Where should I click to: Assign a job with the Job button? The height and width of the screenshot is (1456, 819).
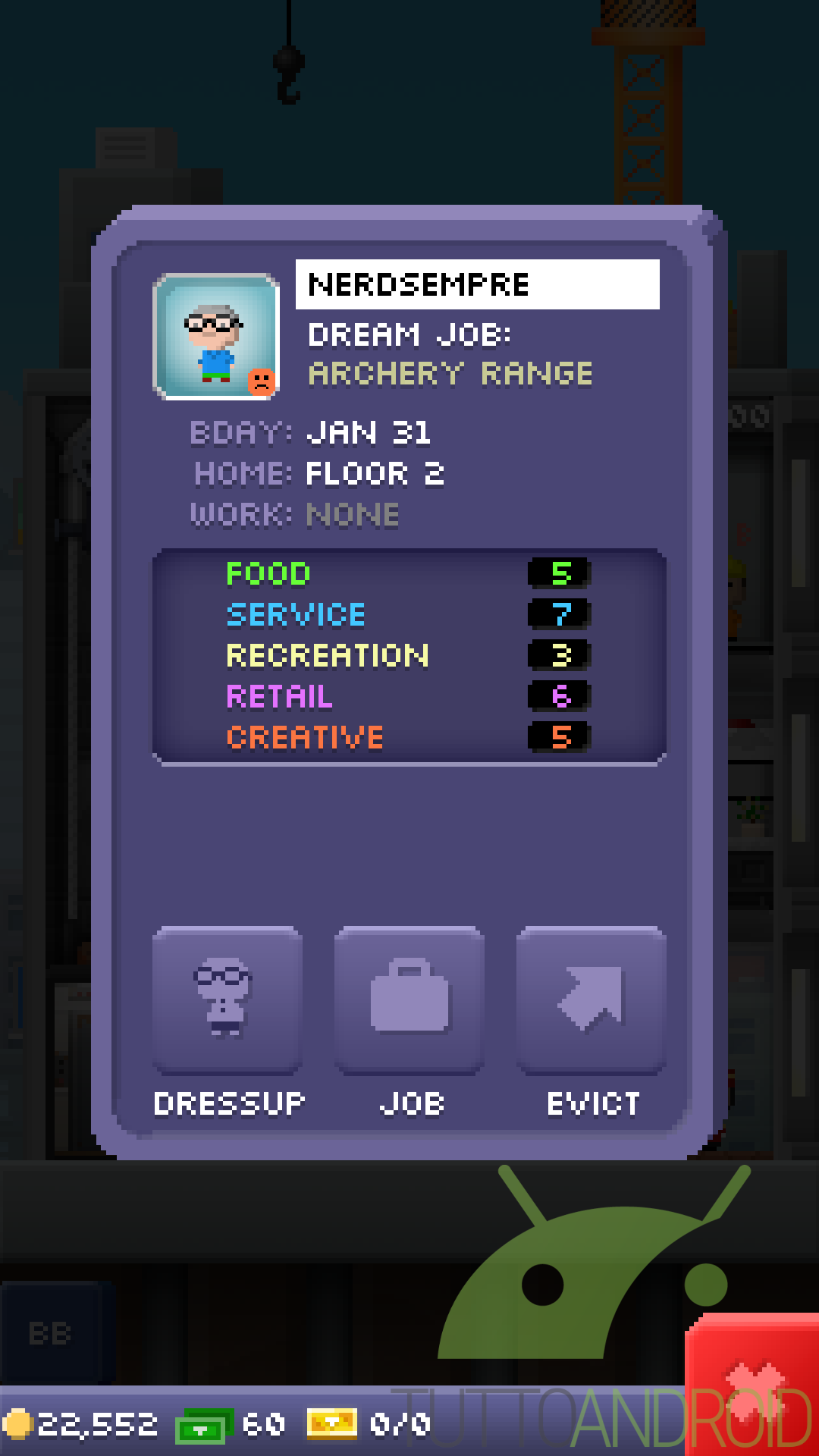tap(409, 999)
